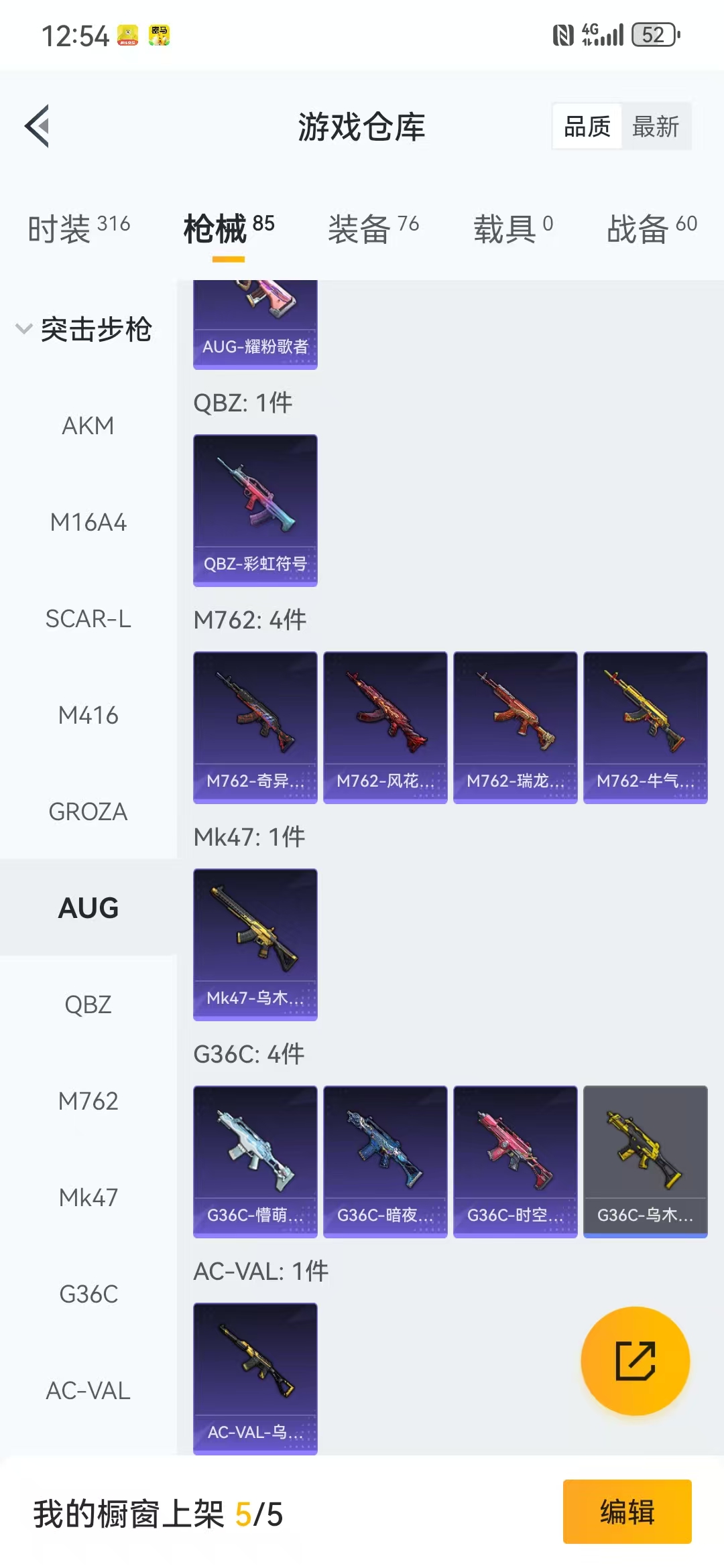This screenshot has height=1568, width=724.
Task: Open the M762-瑞龙 skin tile
Action: [x=515, y=727]
